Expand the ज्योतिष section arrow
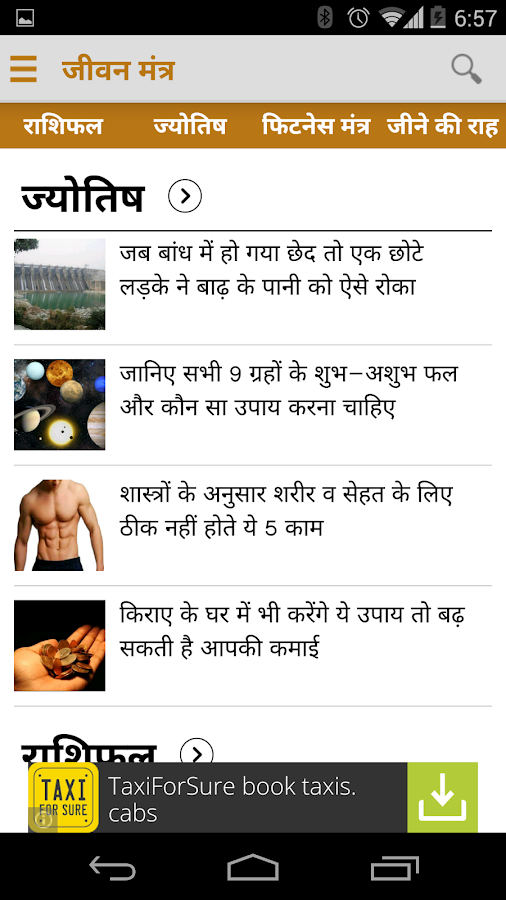The height and width of the screenshot is (900, 506). (x=185, y=196)
